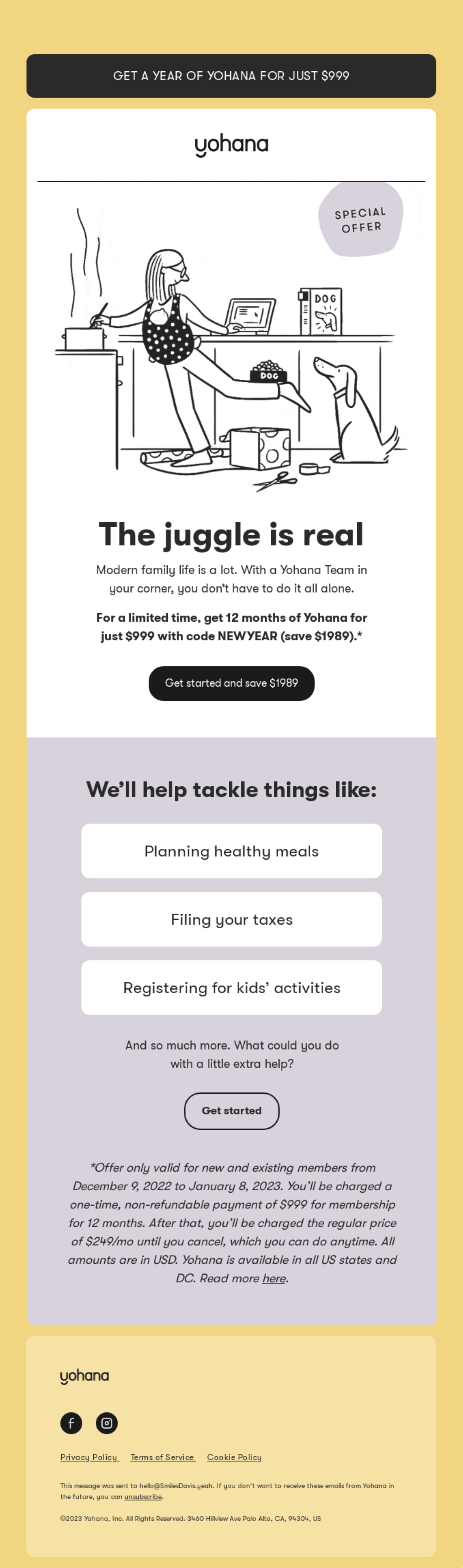Unsubscribe from Yohana emails
The width and height of the screenshot is (463, 1568).
click(143, 1497)
